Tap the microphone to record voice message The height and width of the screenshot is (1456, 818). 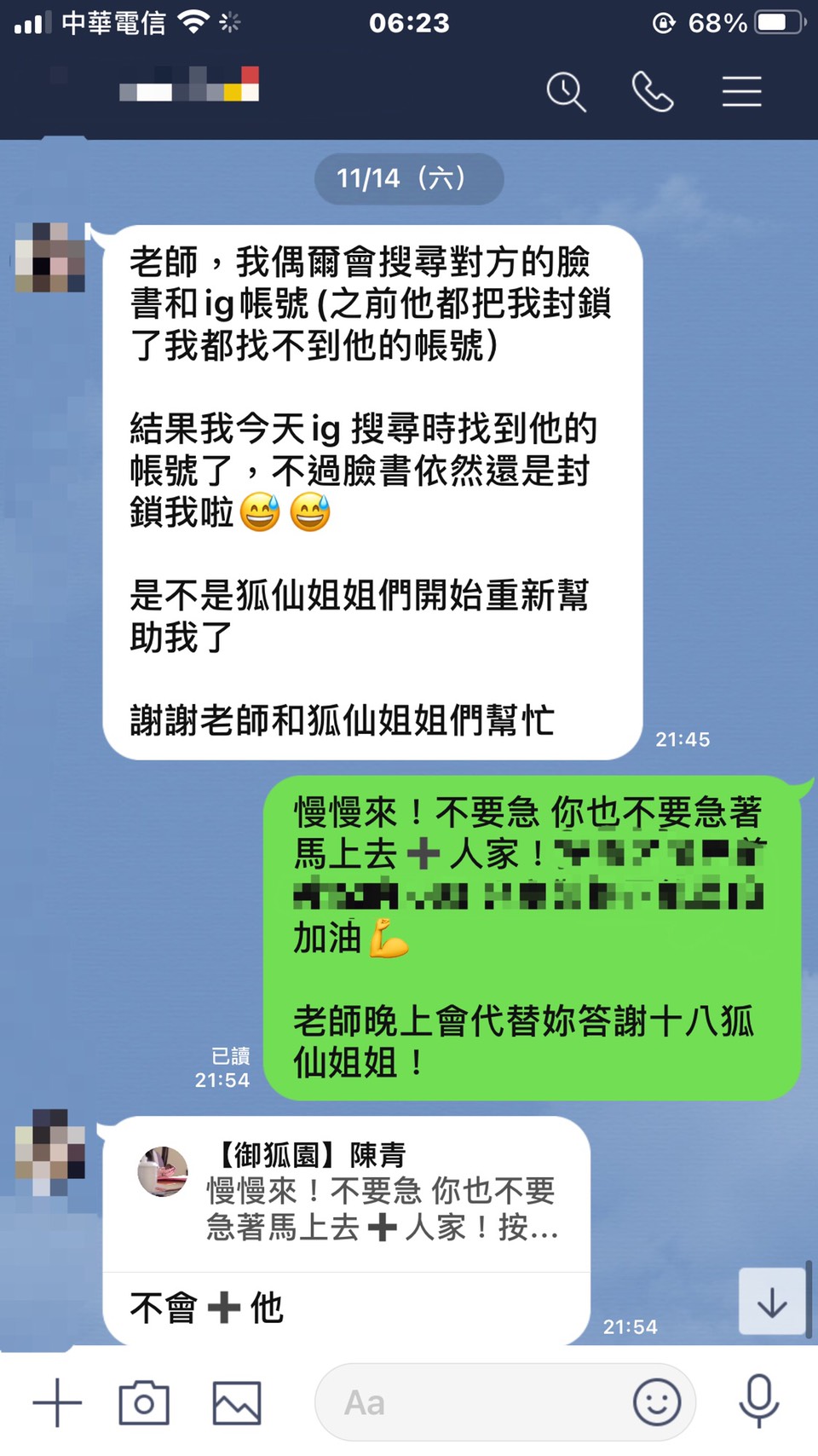pyautogui.click(x=758, y=1401)
